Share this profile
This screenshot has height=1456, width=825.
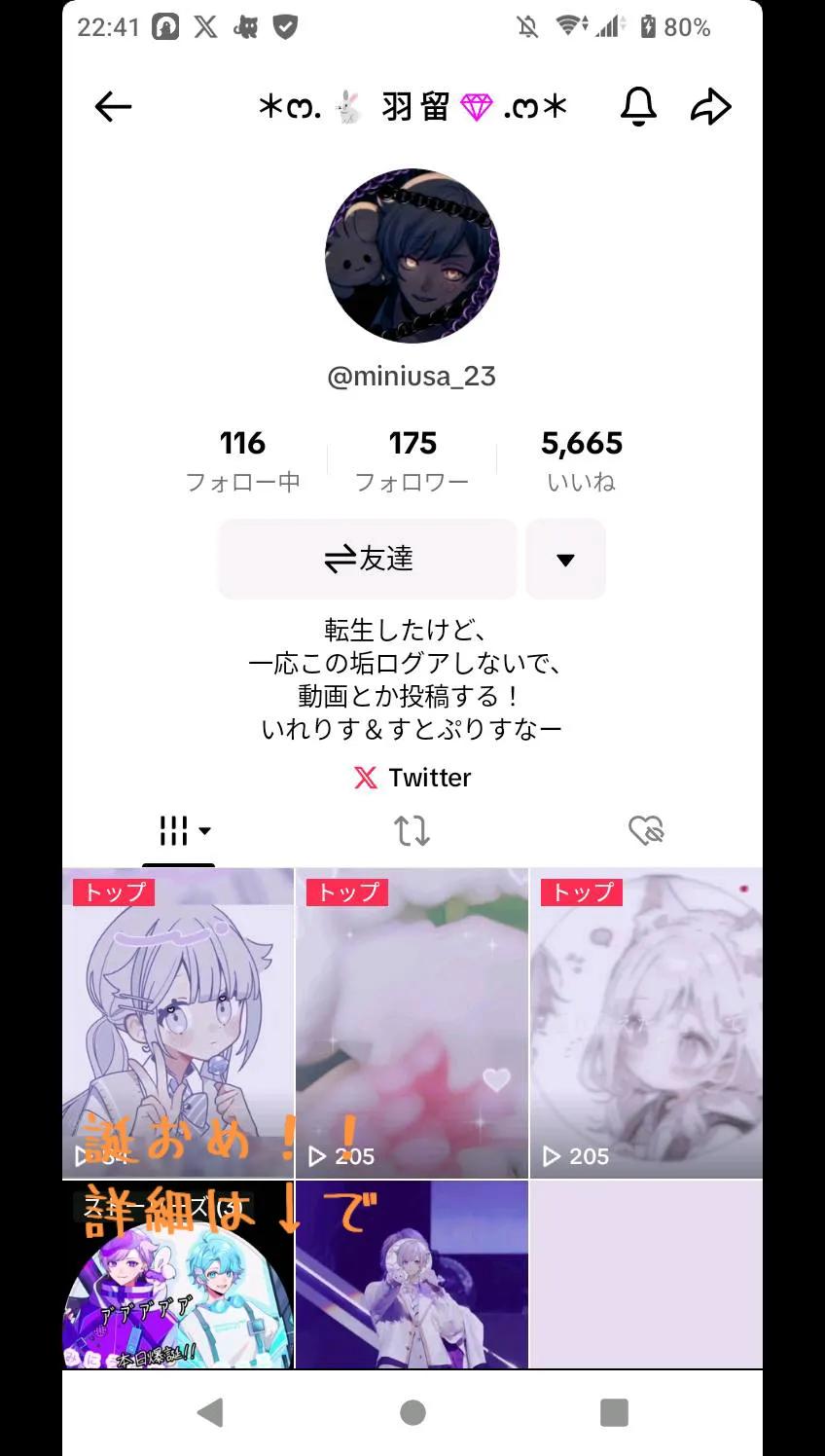click(x=710, y=106)
